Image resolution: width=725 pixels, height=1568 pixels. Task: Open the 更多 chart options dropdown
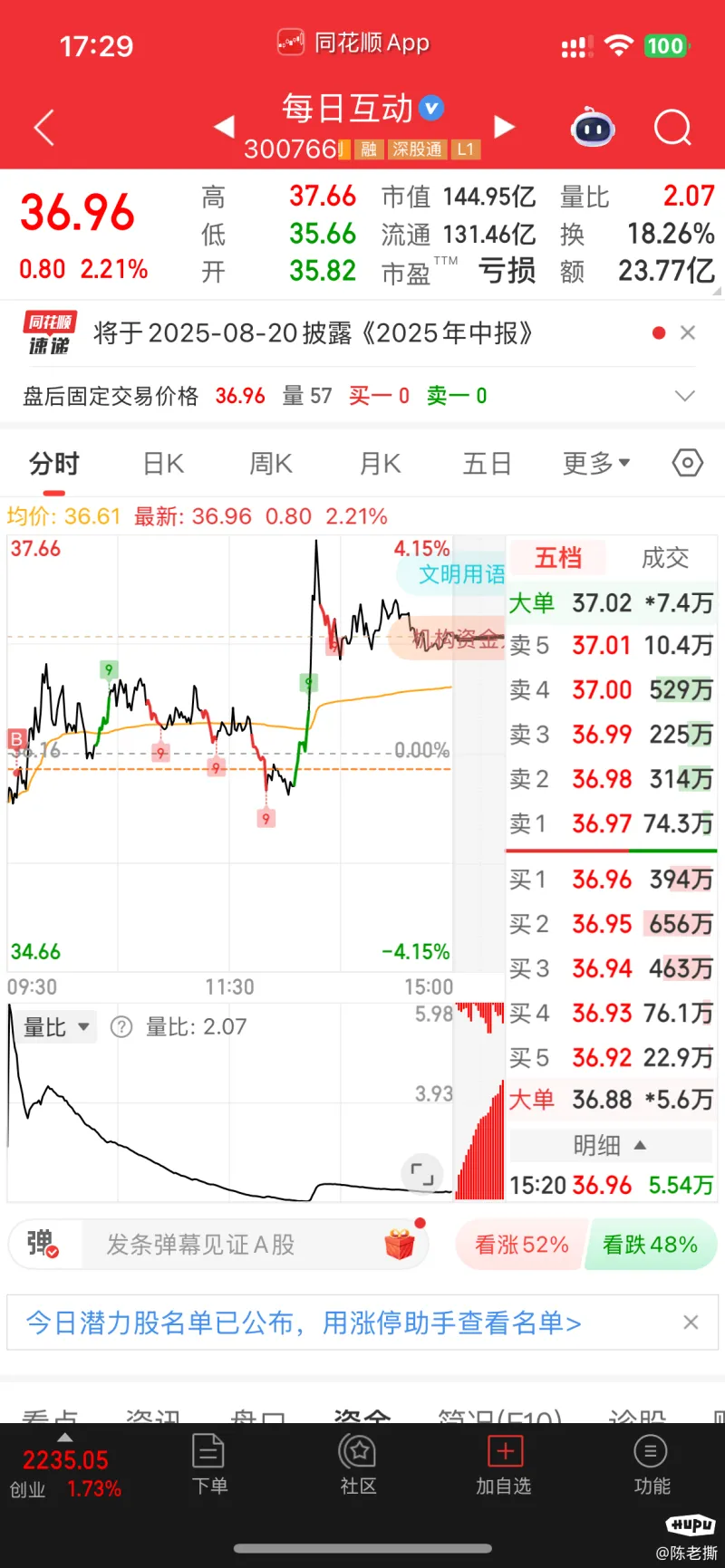pos(596,464)
